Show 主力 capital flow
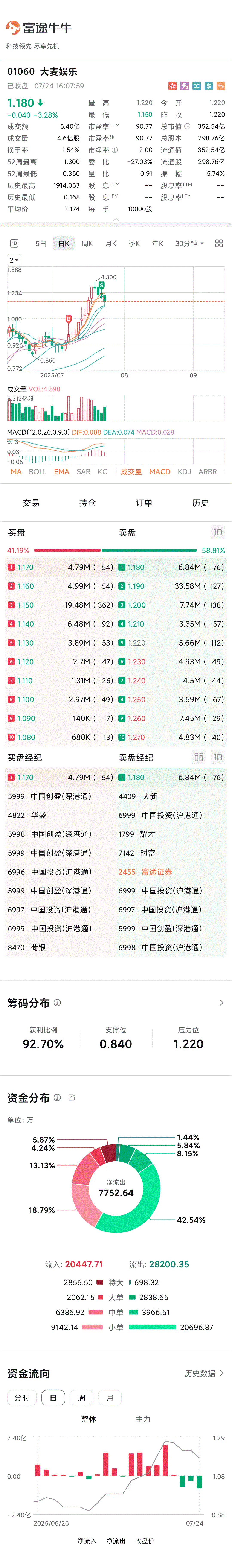Viewport: 232px width, 1568px height. pyautogui.click(x=143, y=1419)
